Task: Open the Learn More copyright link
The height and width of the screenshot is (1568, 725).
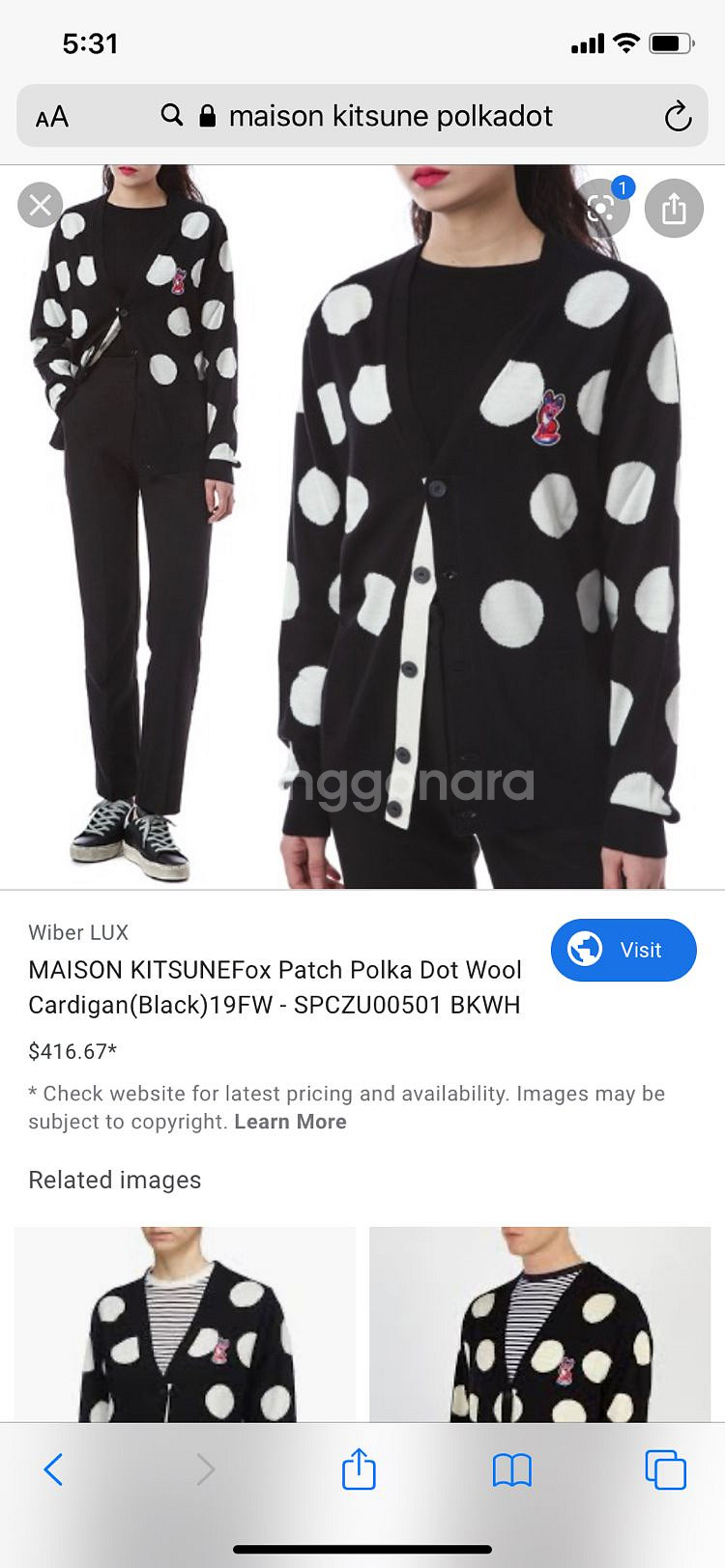Action: click(290, 1122)
